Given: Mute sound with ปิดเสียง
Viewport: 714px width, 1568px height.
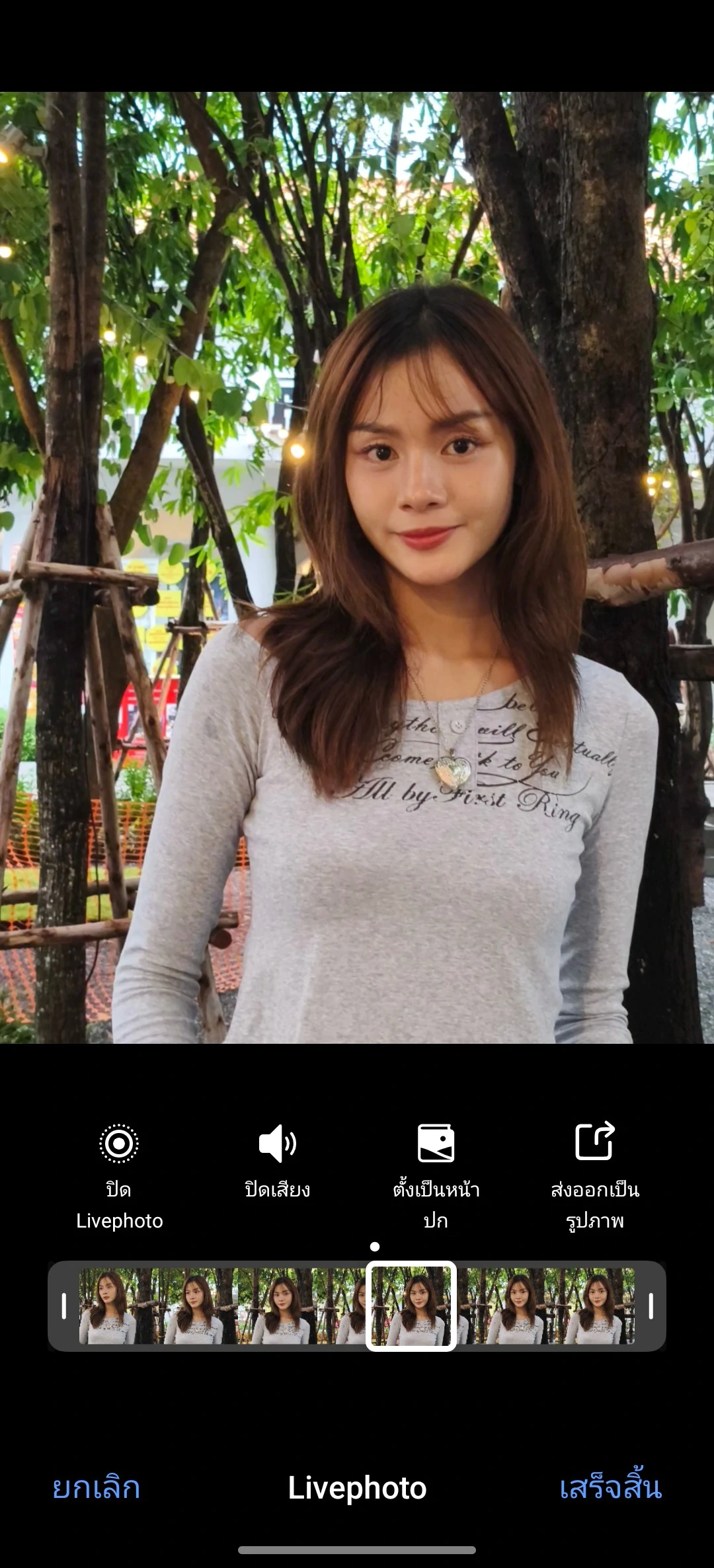Looking at the screenshot, I should (x=277, y=1160).
